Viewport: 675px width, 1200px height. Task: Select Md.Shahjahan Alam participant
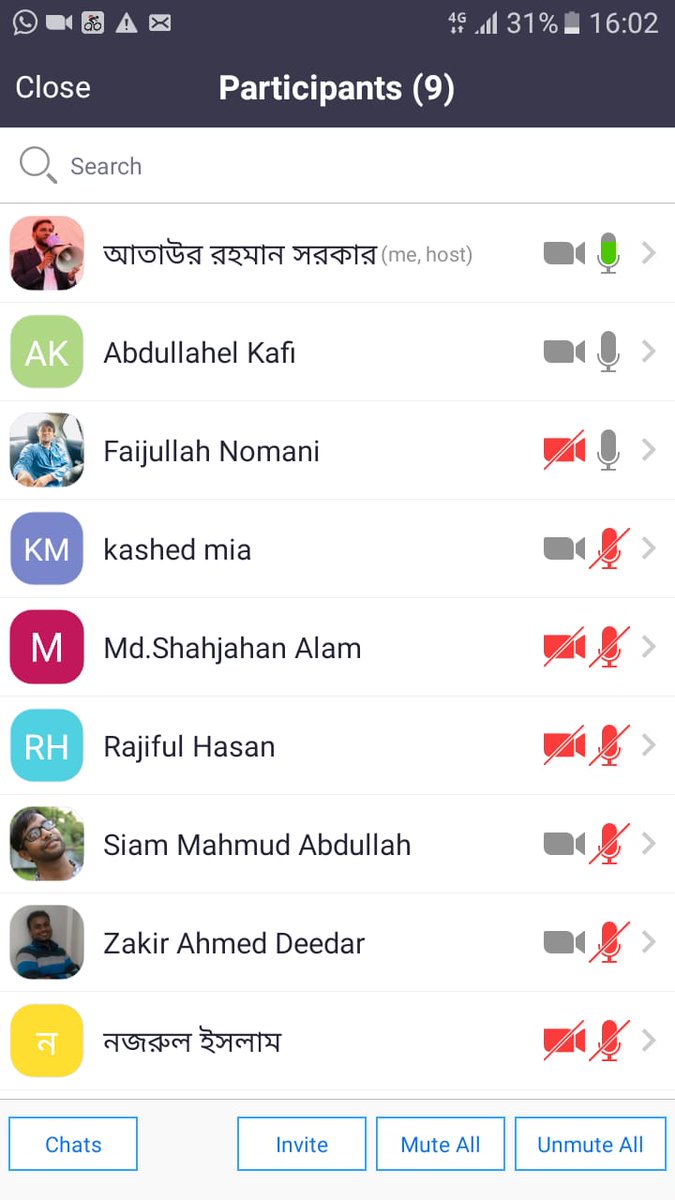coord(337,647)
